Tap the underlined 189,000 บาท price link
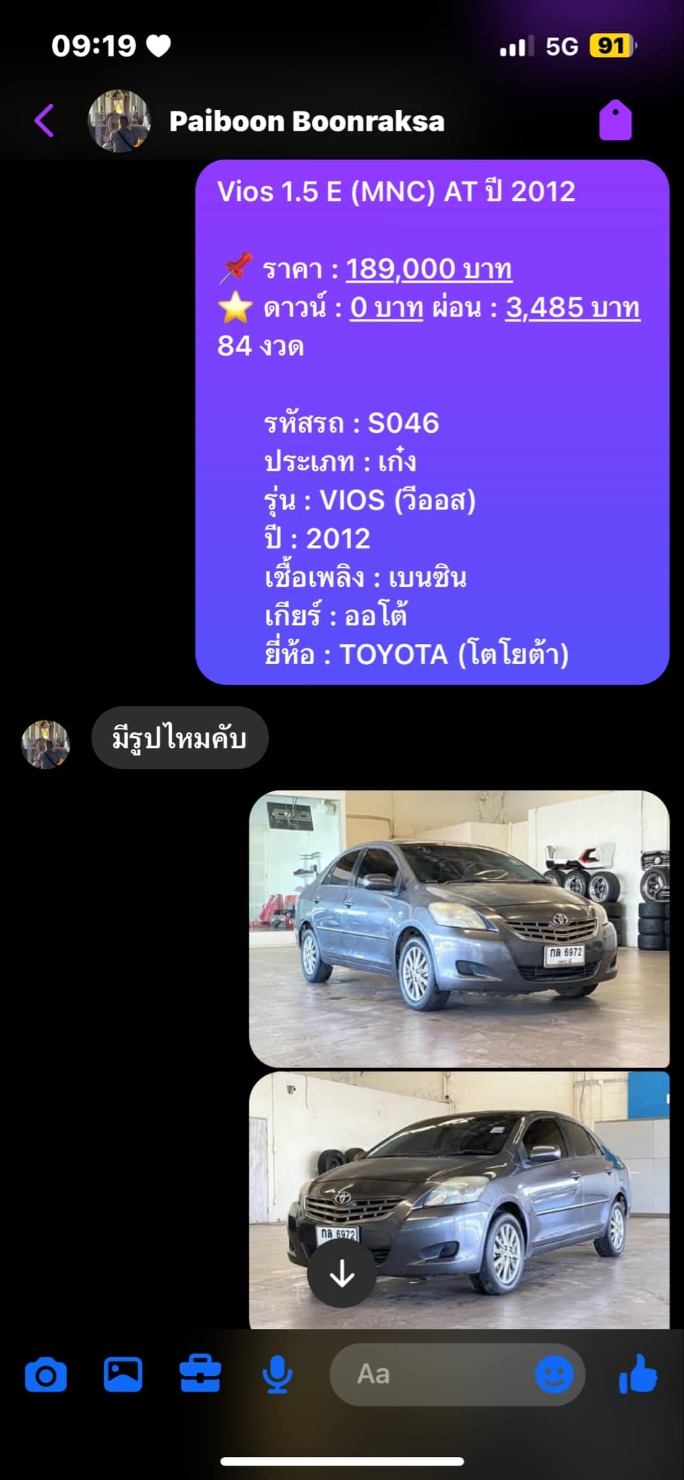Viewport: 684px width, 1480px height. [429, 269]
